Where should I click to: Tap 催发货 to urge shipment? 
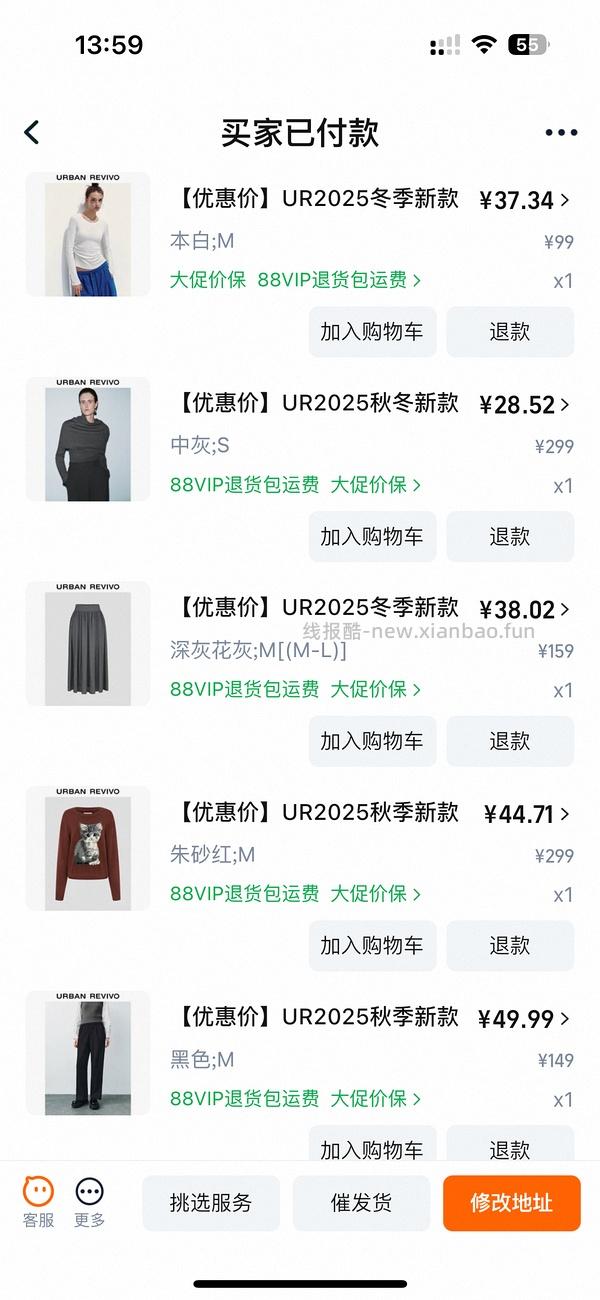click(x=361, y=1203)
